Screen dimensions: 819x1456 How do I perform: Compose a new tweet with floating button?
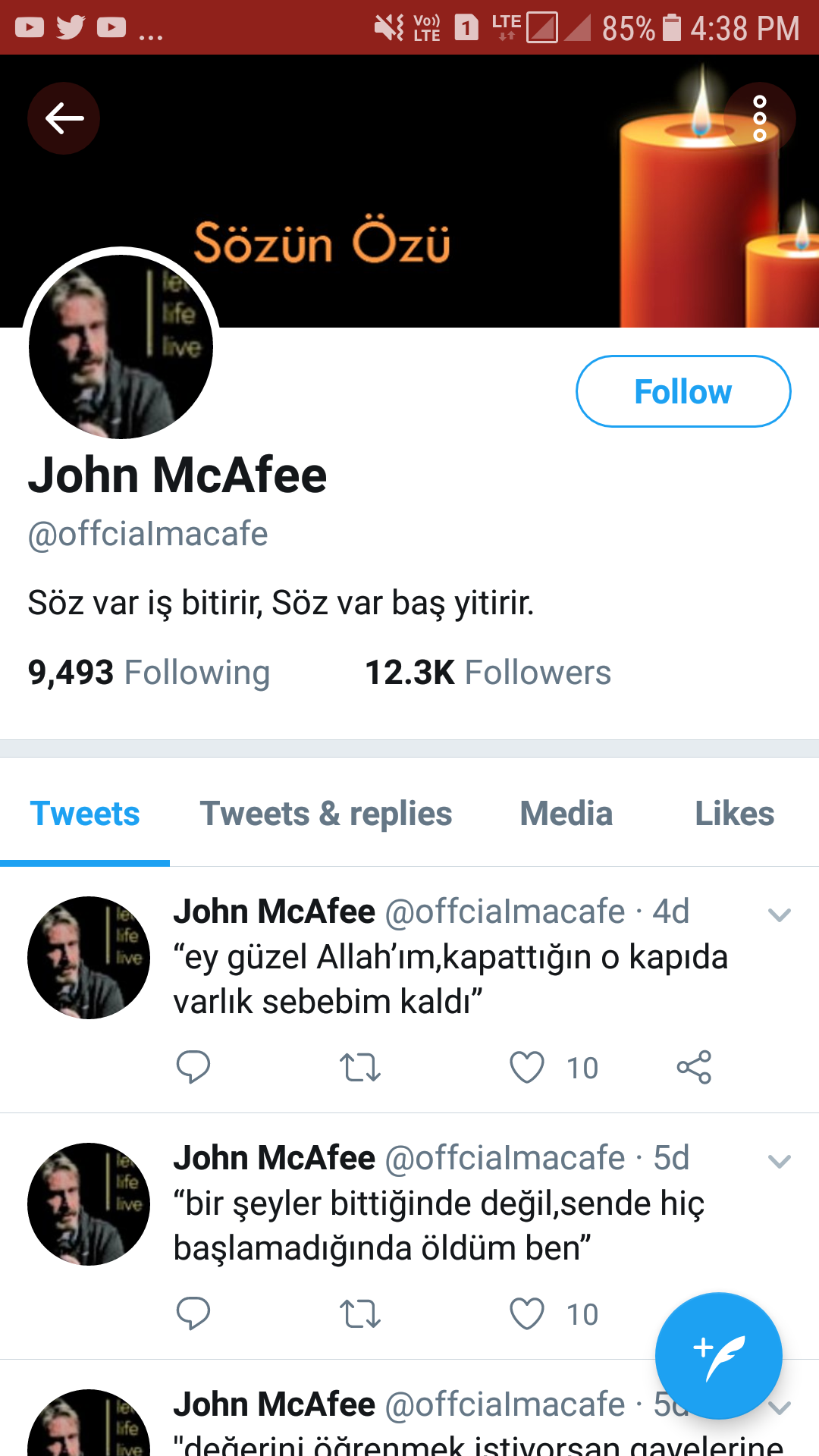pos(718,1356)
